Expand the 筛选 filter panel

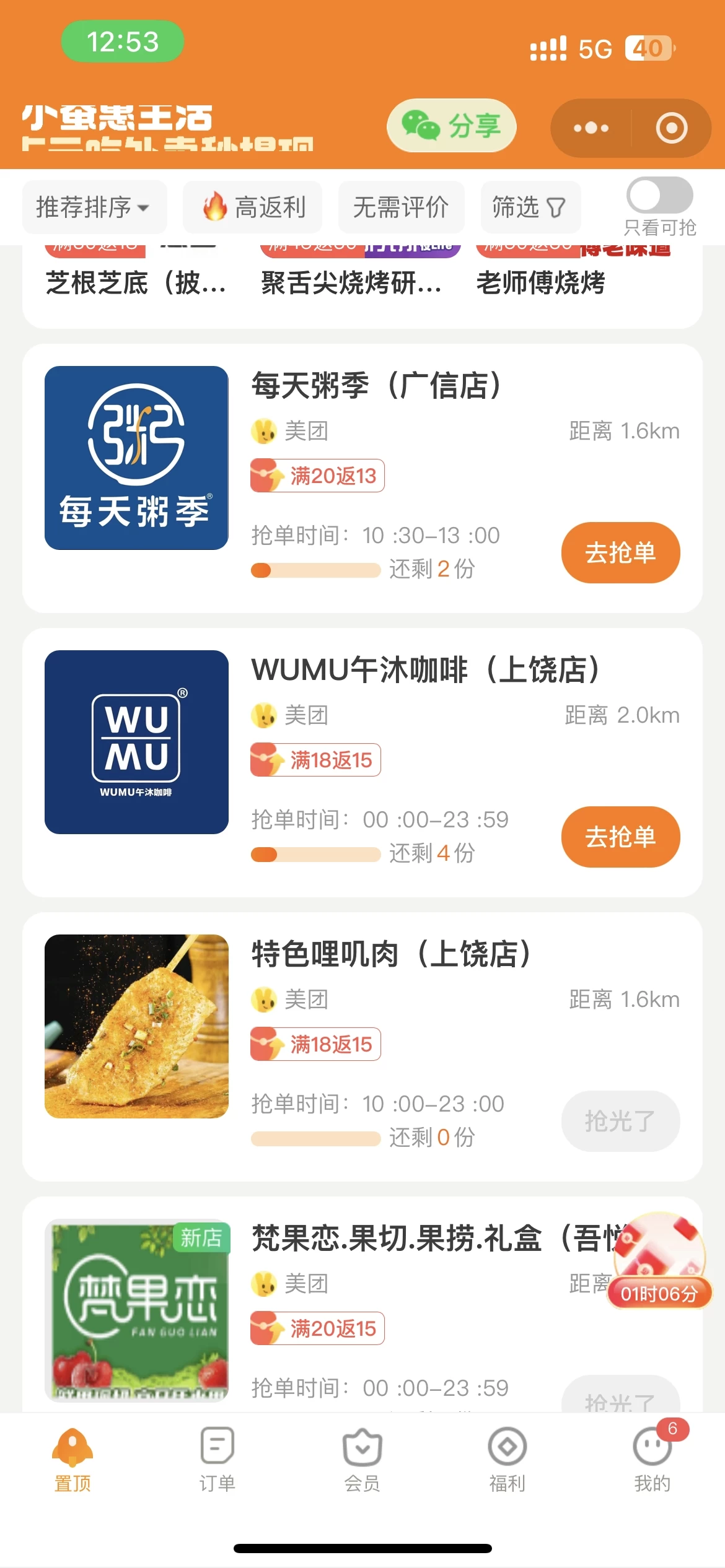530,207
